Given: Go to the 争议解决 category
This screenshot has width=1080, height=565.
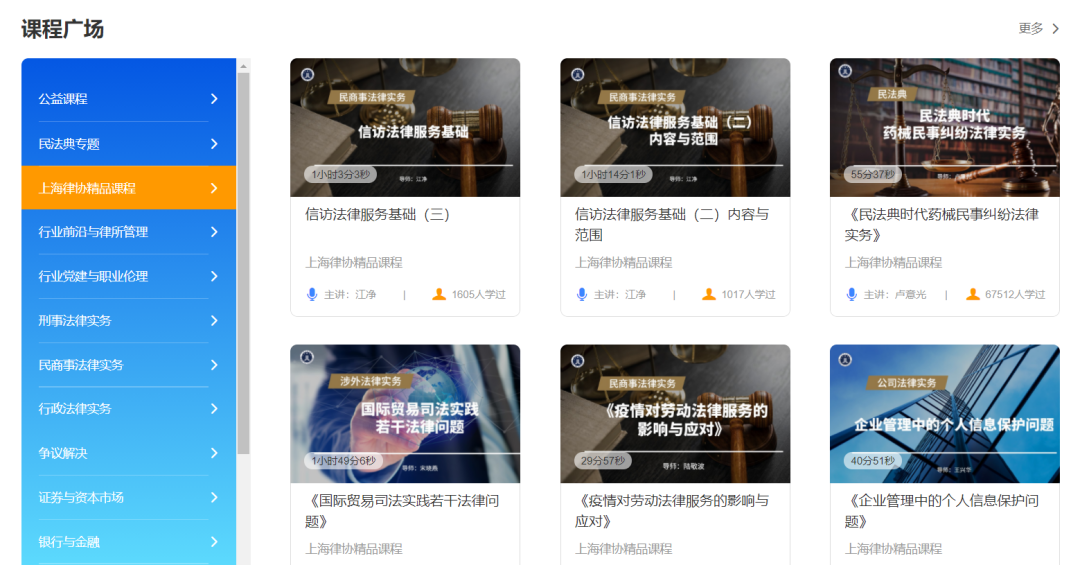Looking at the screenshot, I should (x=128, y=453).
